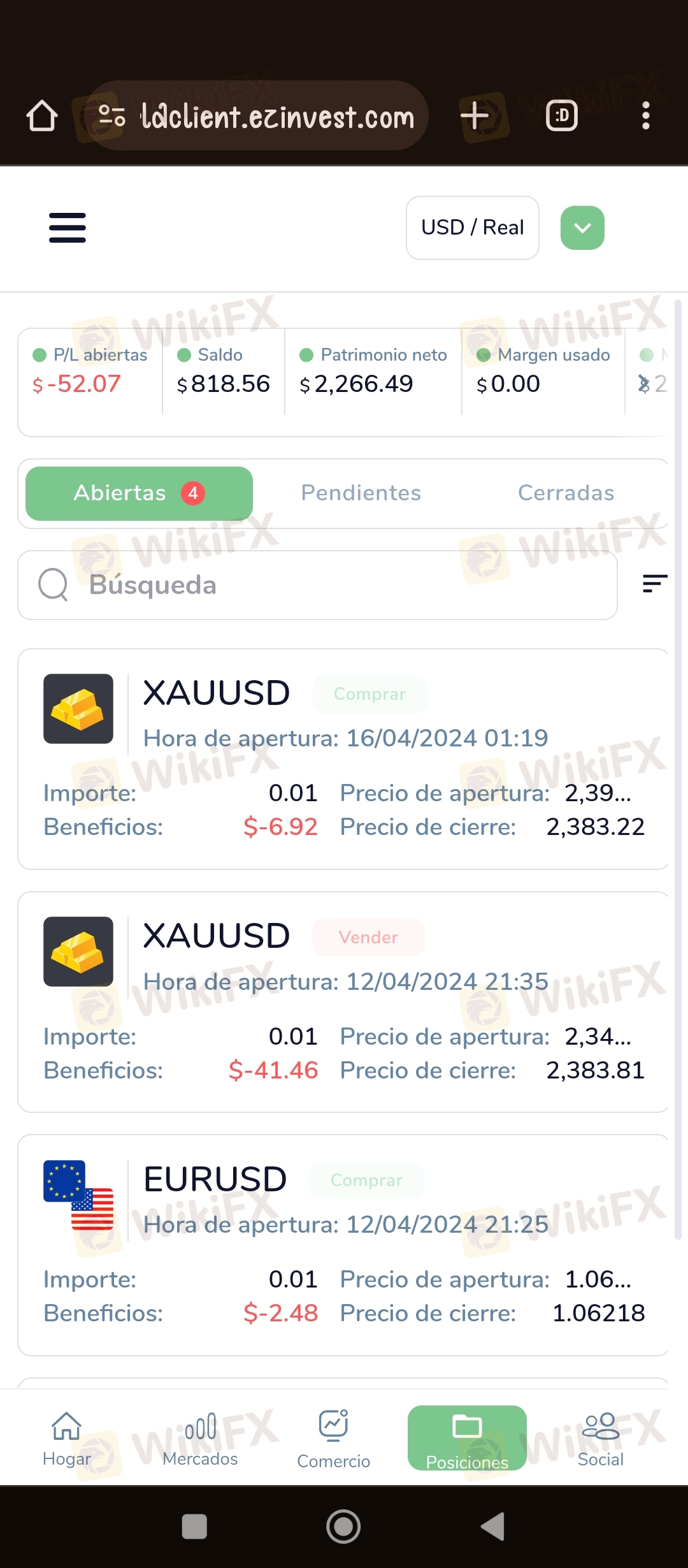Switch to the Social tab
The height and width of the screenshot is (1568, 688).
(x=600, y=1438)
